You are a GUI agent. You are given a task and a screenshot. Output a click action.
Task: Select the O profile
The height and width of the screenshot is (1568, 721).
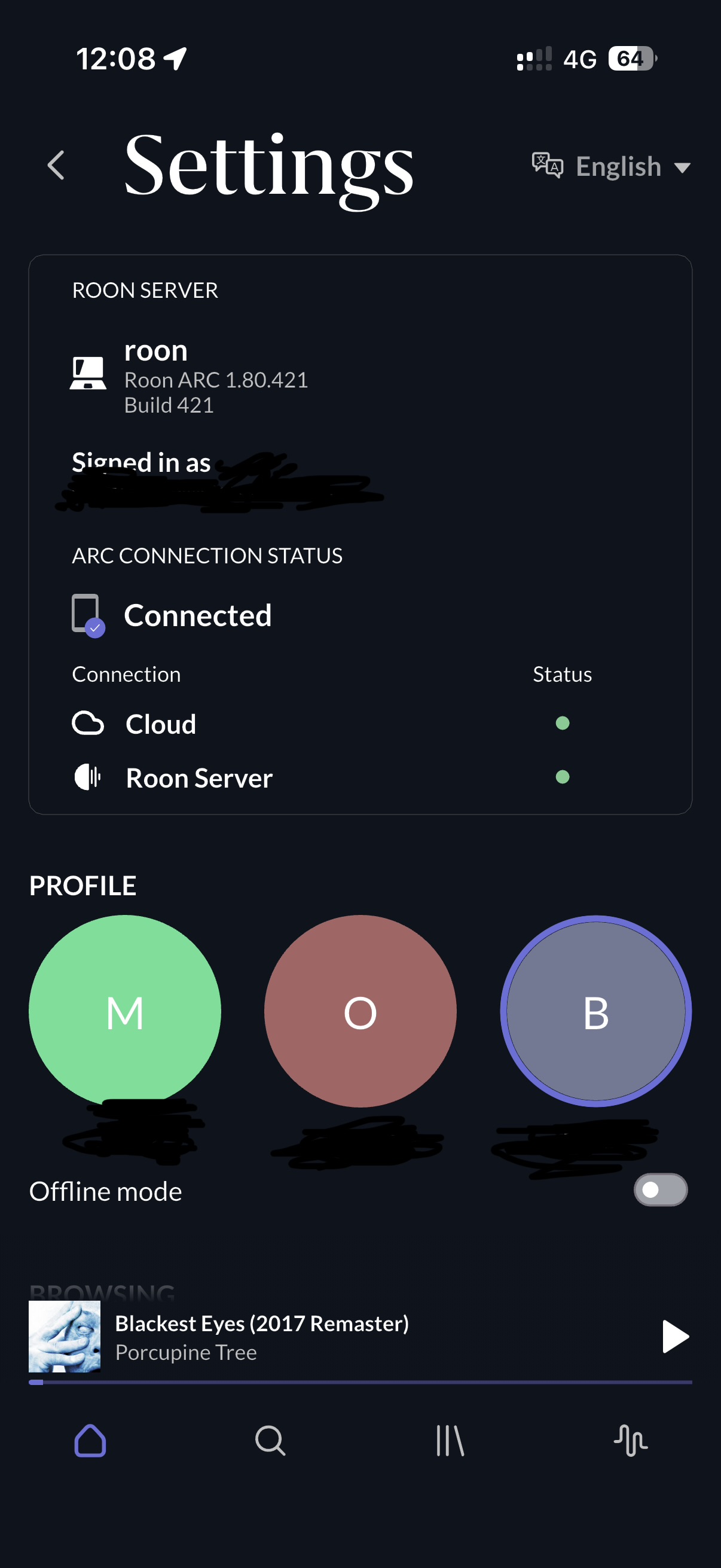360,1011
